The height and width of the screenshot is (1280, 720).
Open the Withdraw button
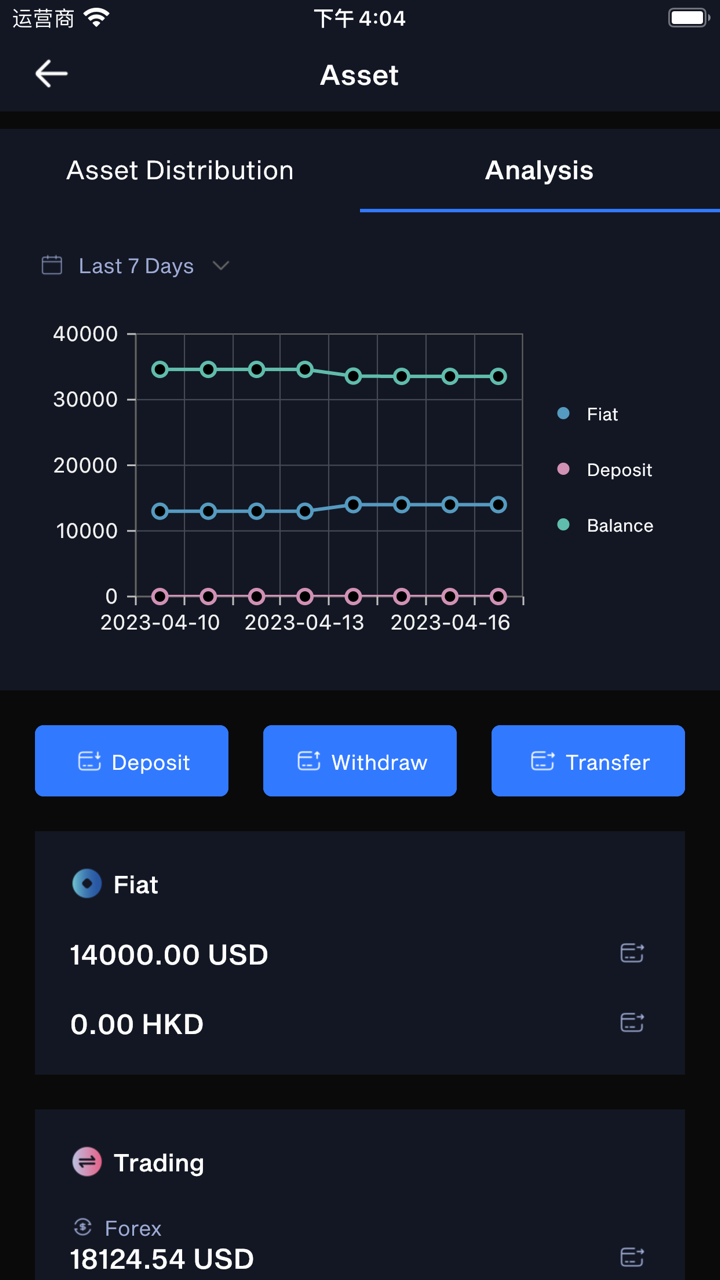[x=360, y=761]
